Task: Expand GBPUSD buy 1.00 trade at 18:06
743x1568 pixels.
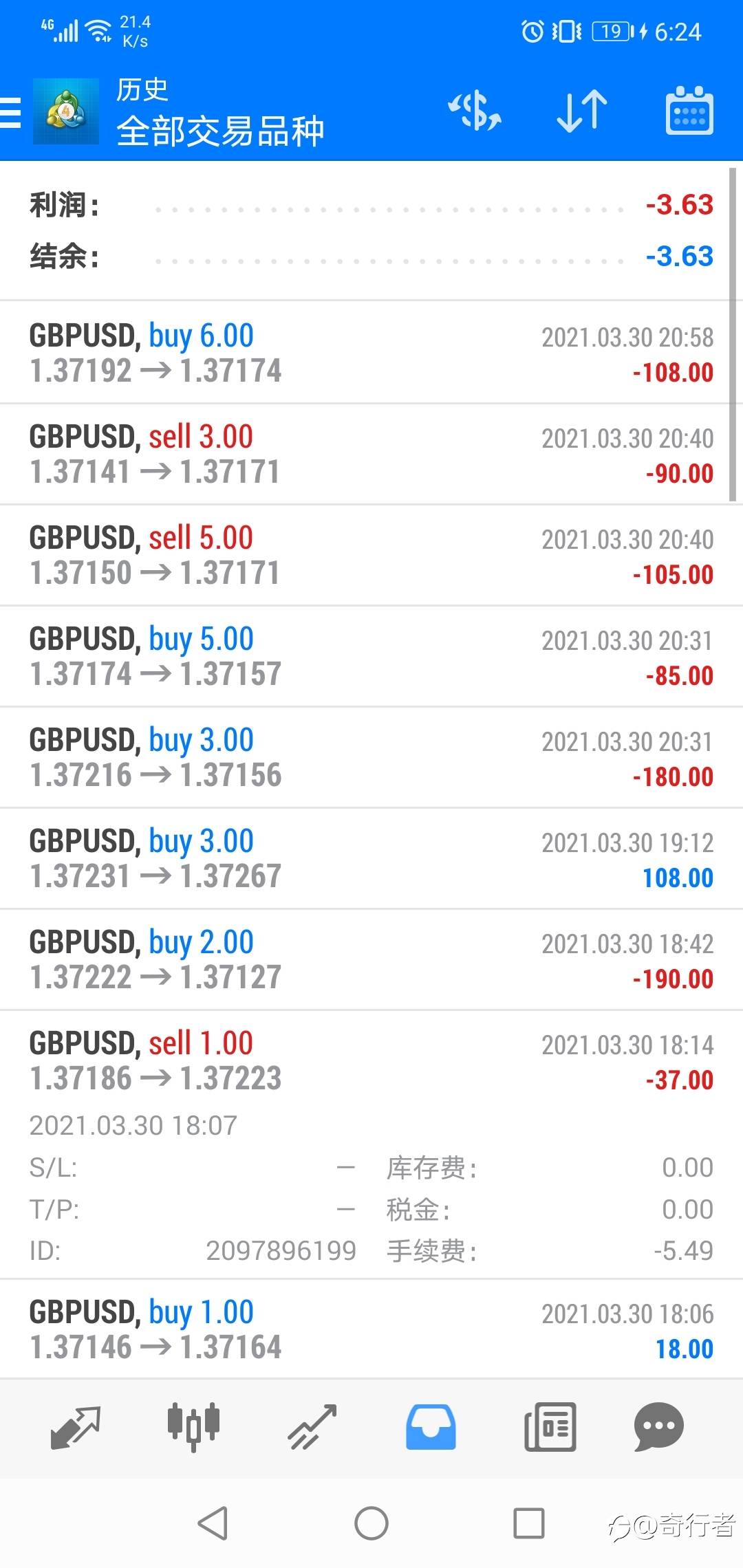Action: pyautogui.click(x=371, y=1329)
